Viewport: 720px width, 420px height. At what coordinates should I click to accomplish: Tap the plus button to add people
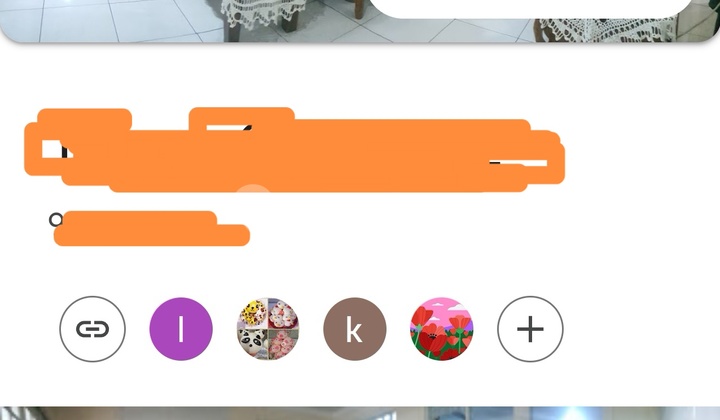click(530, 329)
